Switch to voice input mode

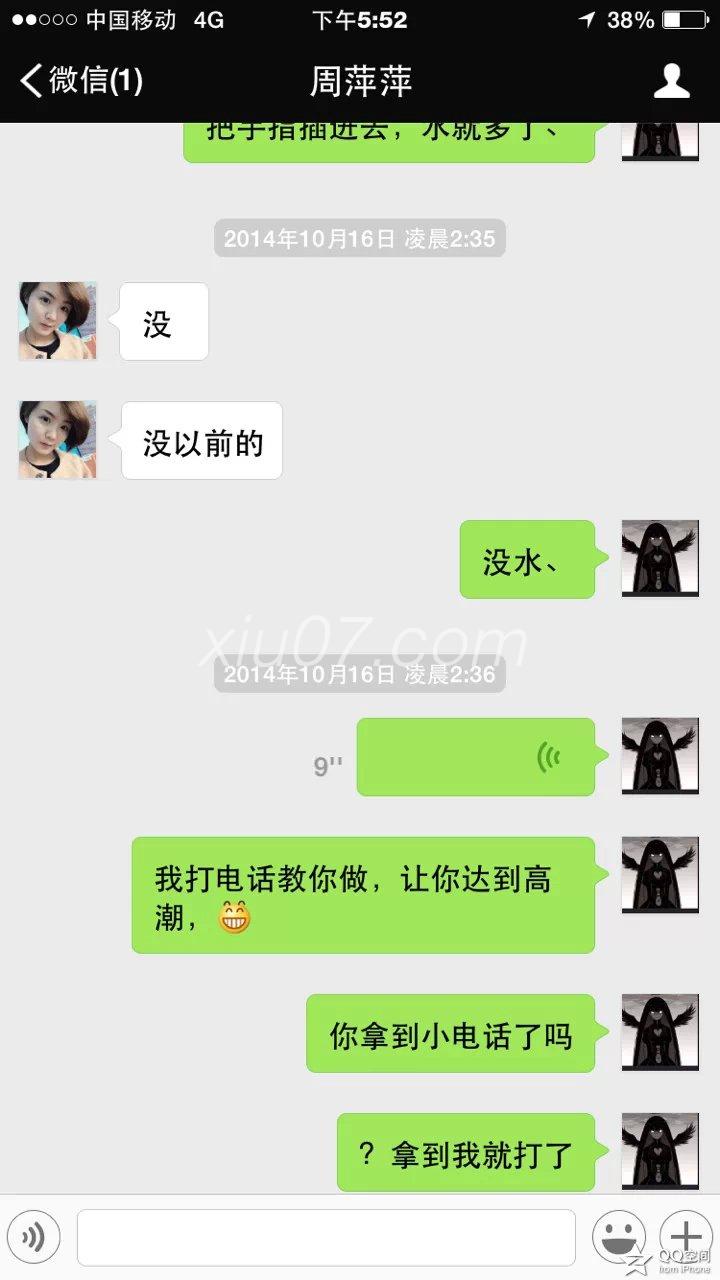tap(33, 1238)
